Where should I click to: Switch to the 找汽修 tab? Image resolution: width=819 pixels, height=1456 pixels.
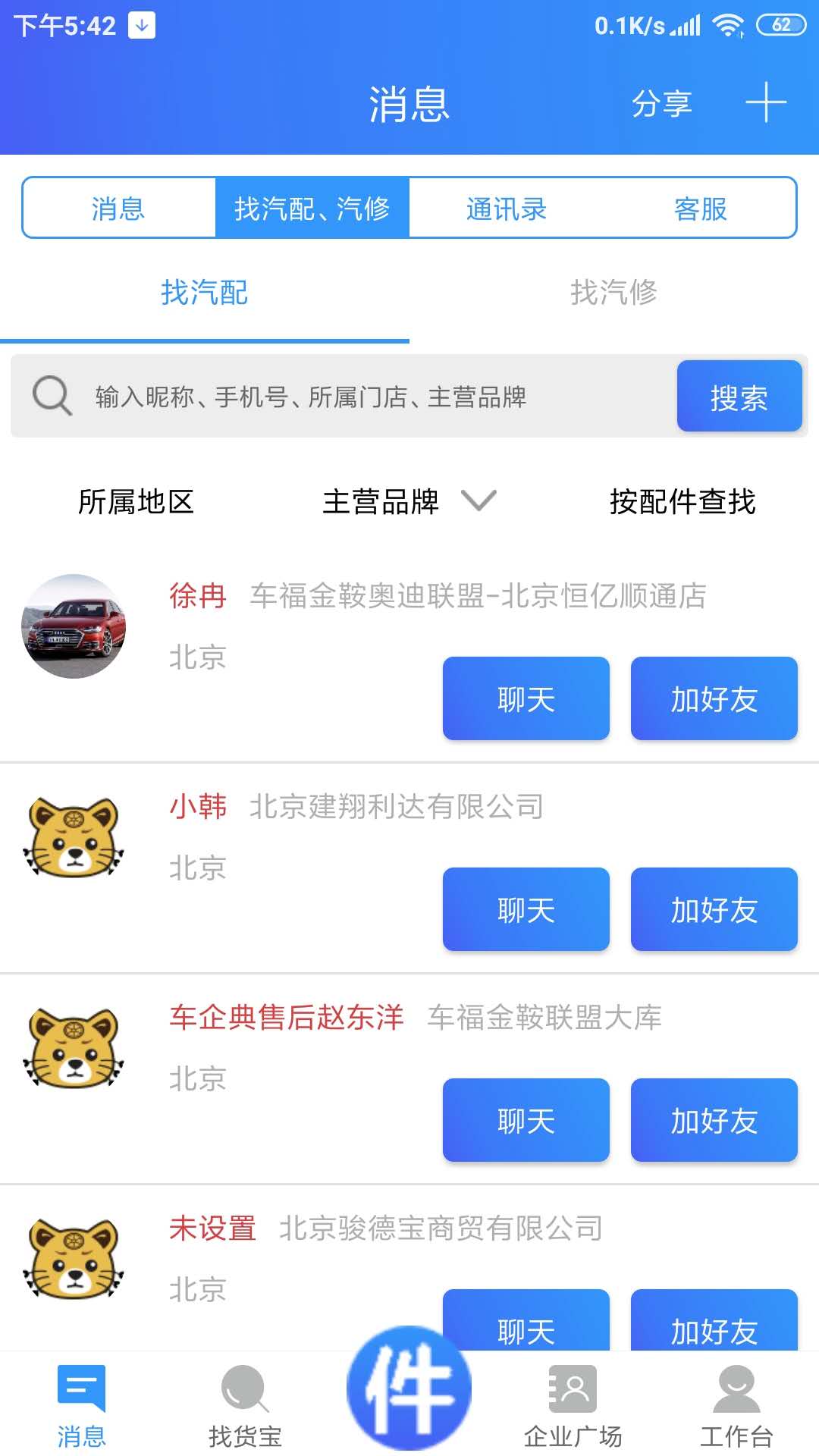(x=613, y=293)
